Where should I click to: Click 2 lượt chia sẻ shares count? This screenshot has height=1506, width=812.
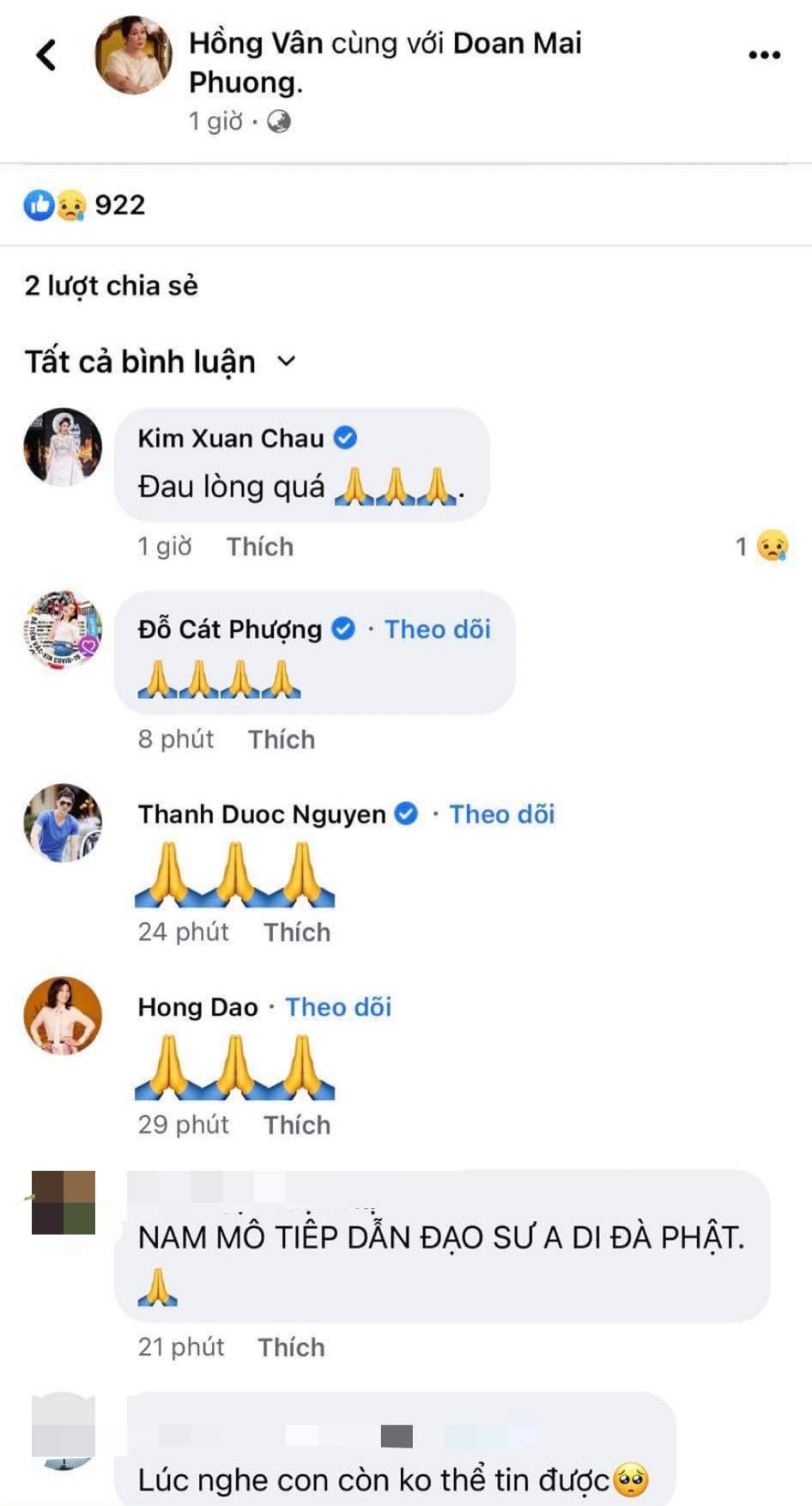110,287
